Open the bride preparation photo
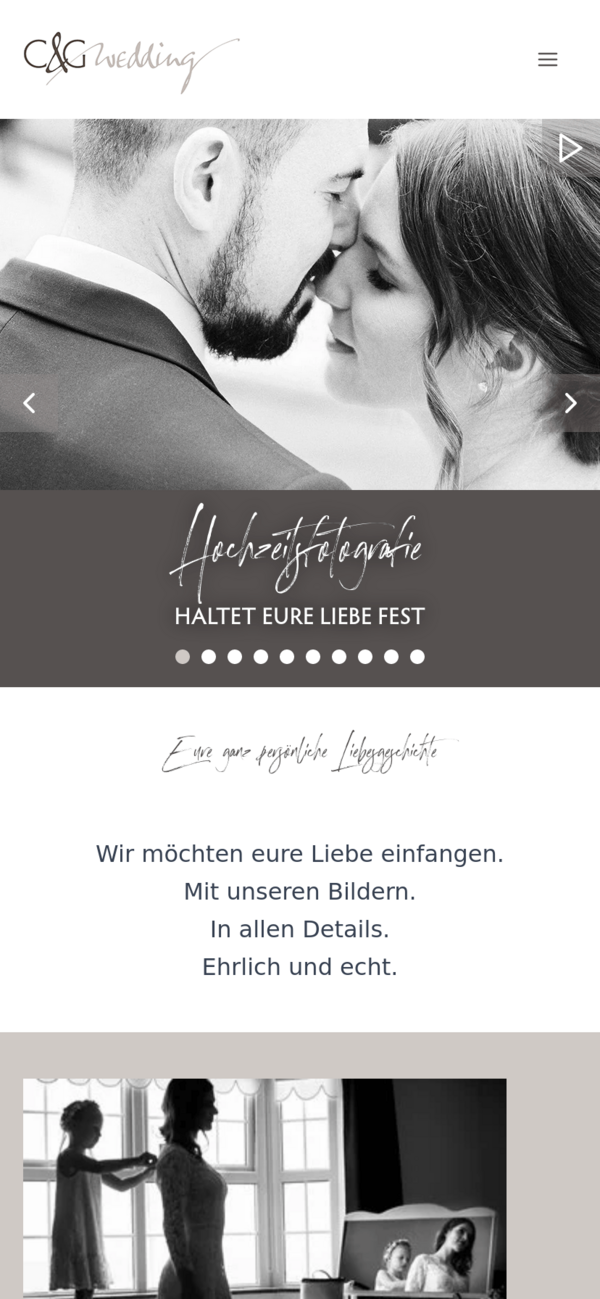The height and width of the screenshot is (1299, 600). point(264,1188)
